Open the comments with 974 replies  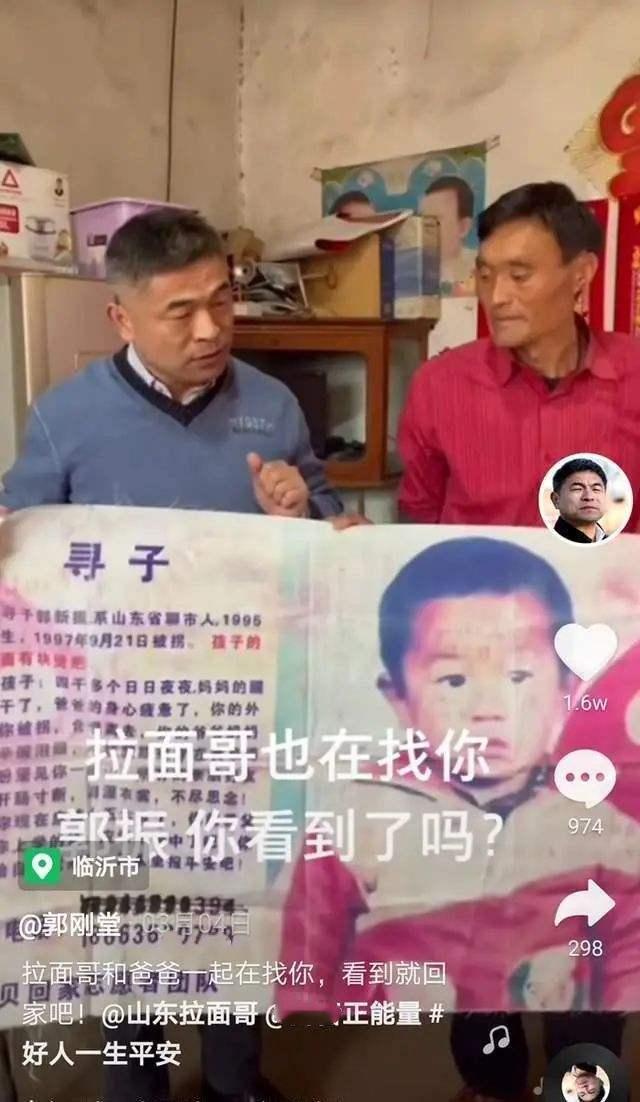point(585,779)
